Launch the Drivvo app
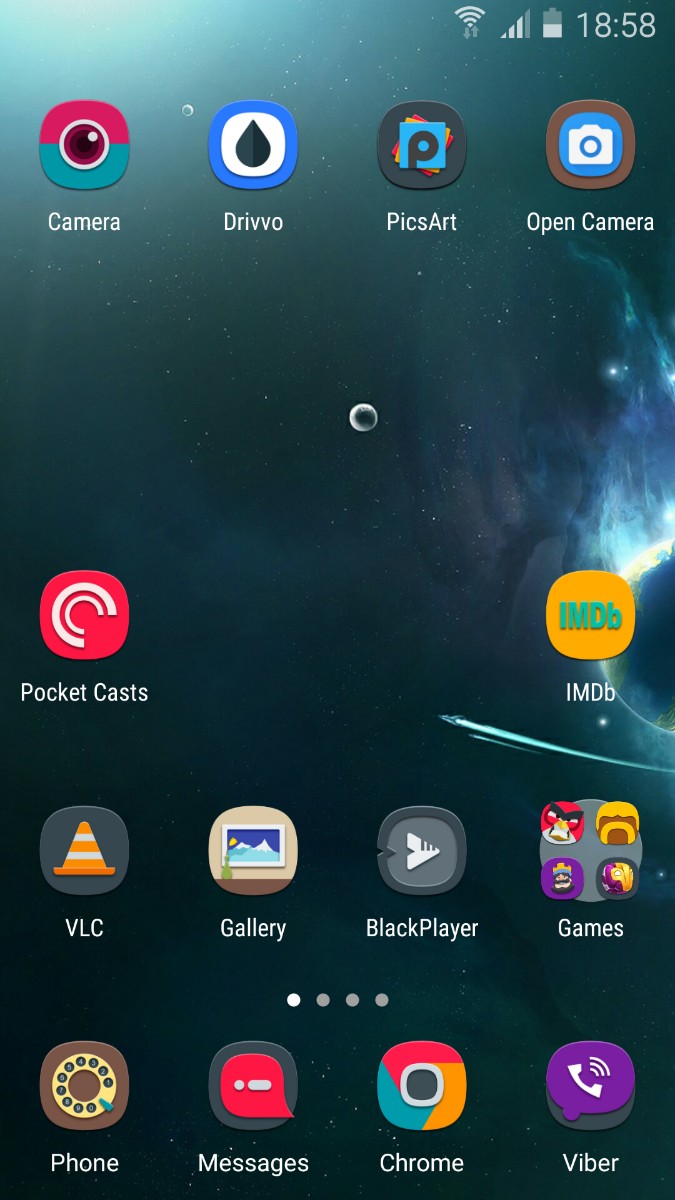Screen dimensions: 675x1200 pyautogui.click(x=253, y=146)
